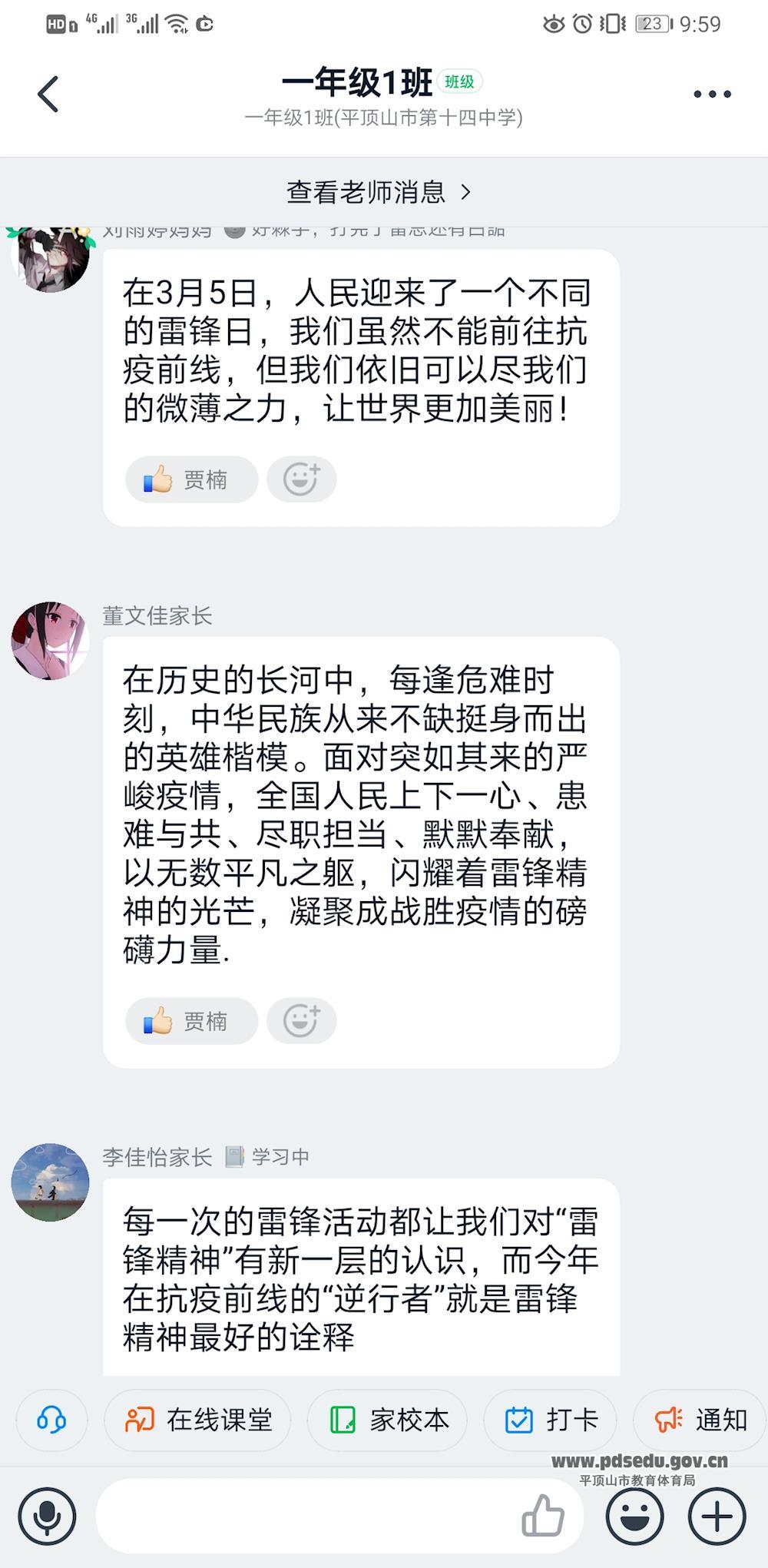The width and height of the screenshot is (768, 1568).
Task: Open the plus menu for more attachments
Action: click(717, 1516)
